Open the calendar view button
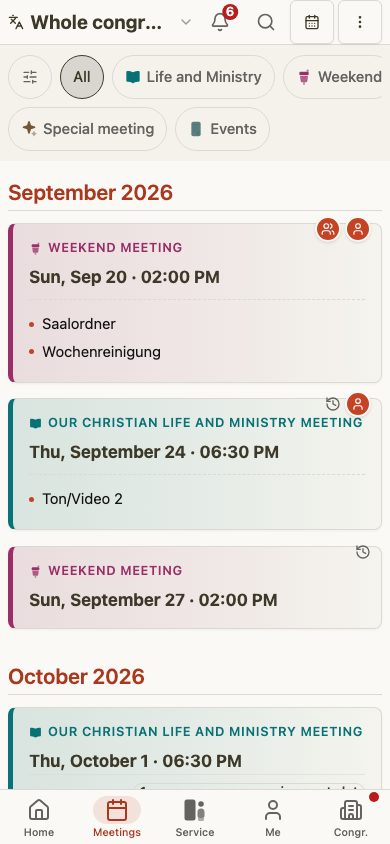 [x=312, y=22]
